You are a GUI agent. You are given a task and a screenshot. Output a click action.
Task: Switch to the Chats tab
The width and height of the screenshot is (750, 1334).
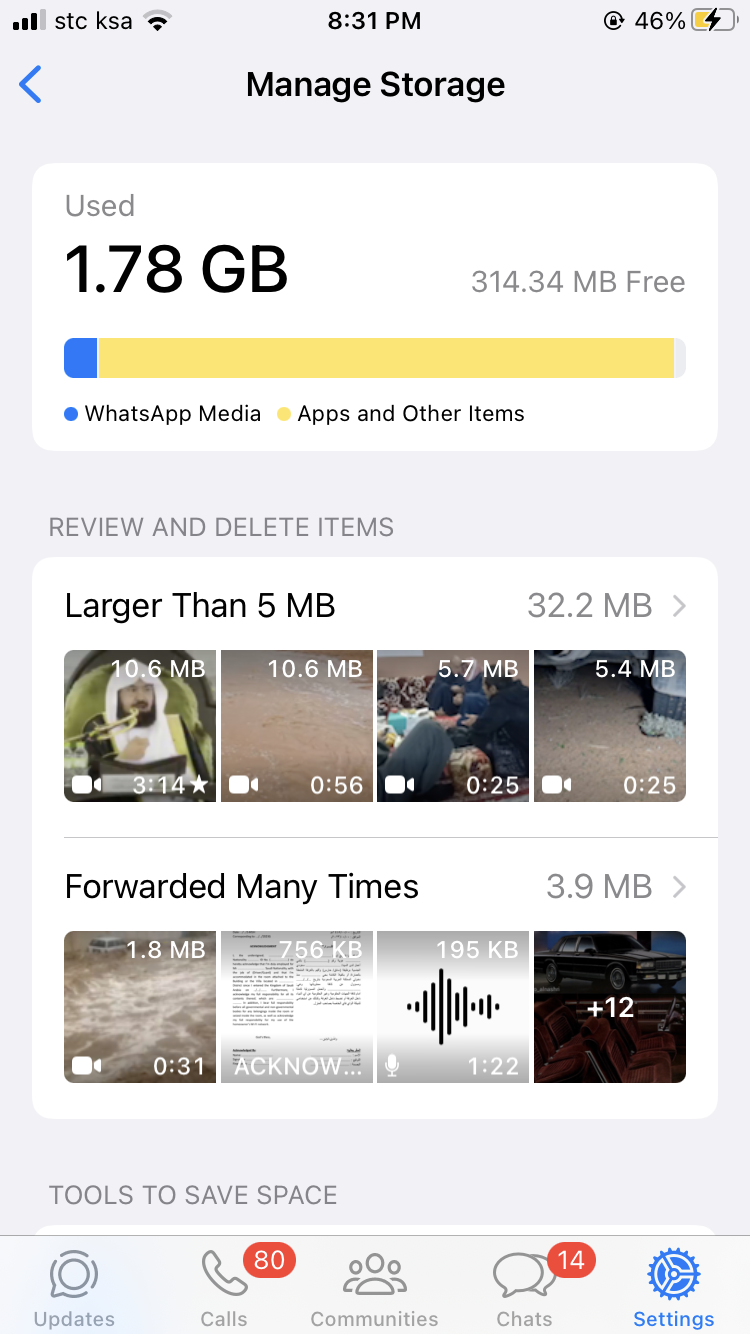click(x=524, y=1290)
